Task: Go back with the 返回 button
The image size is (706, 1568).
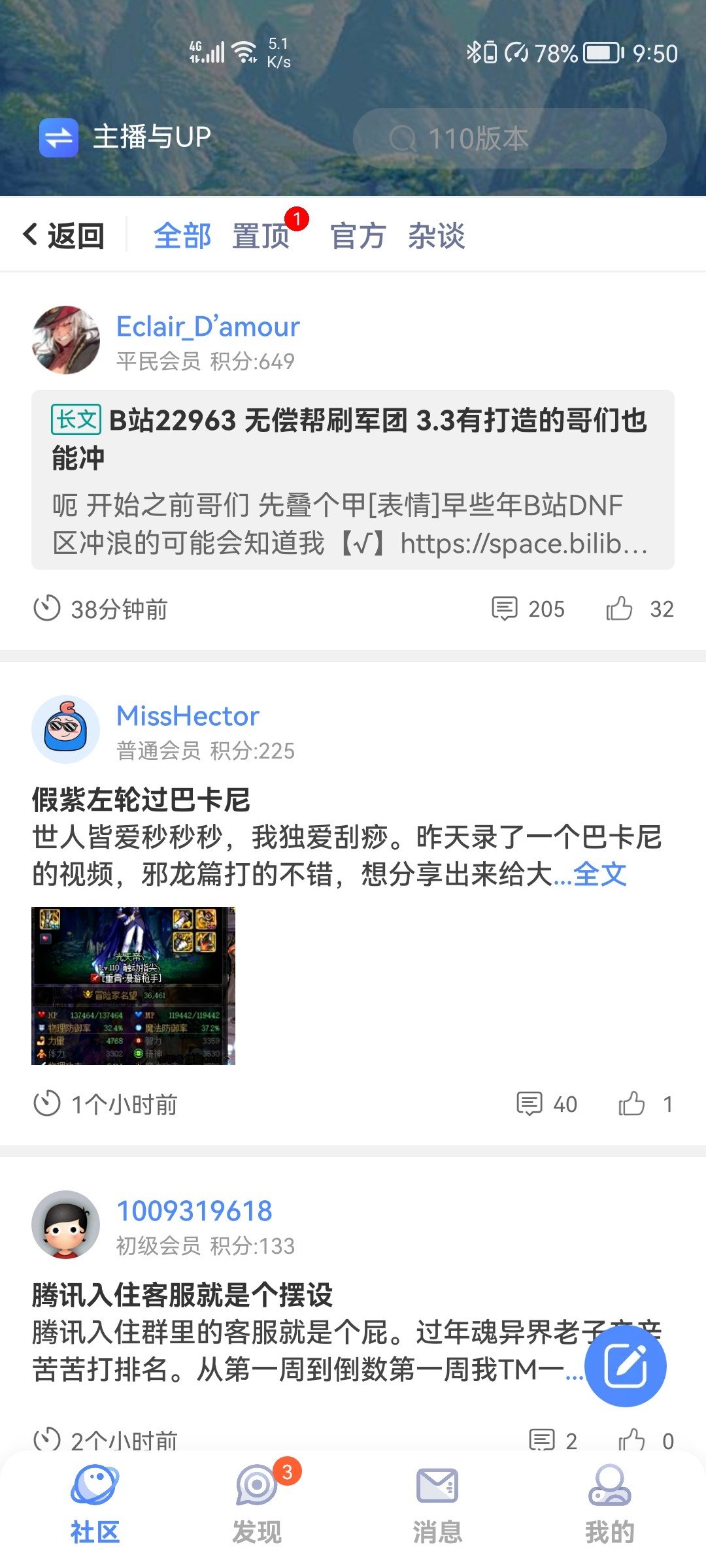Action: pos(64,235)
